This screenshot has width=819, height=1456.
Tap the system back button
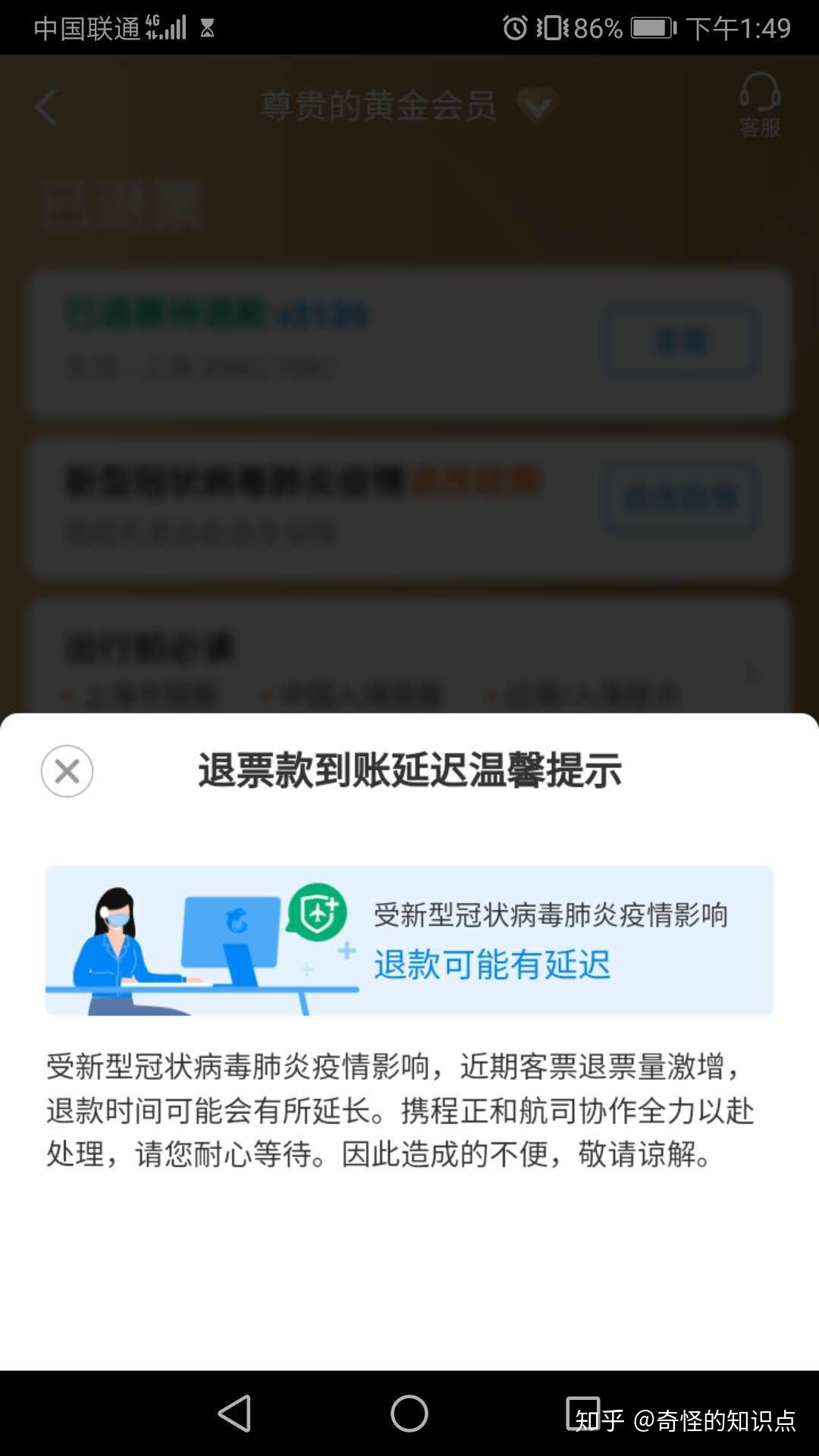(234, 1413)
